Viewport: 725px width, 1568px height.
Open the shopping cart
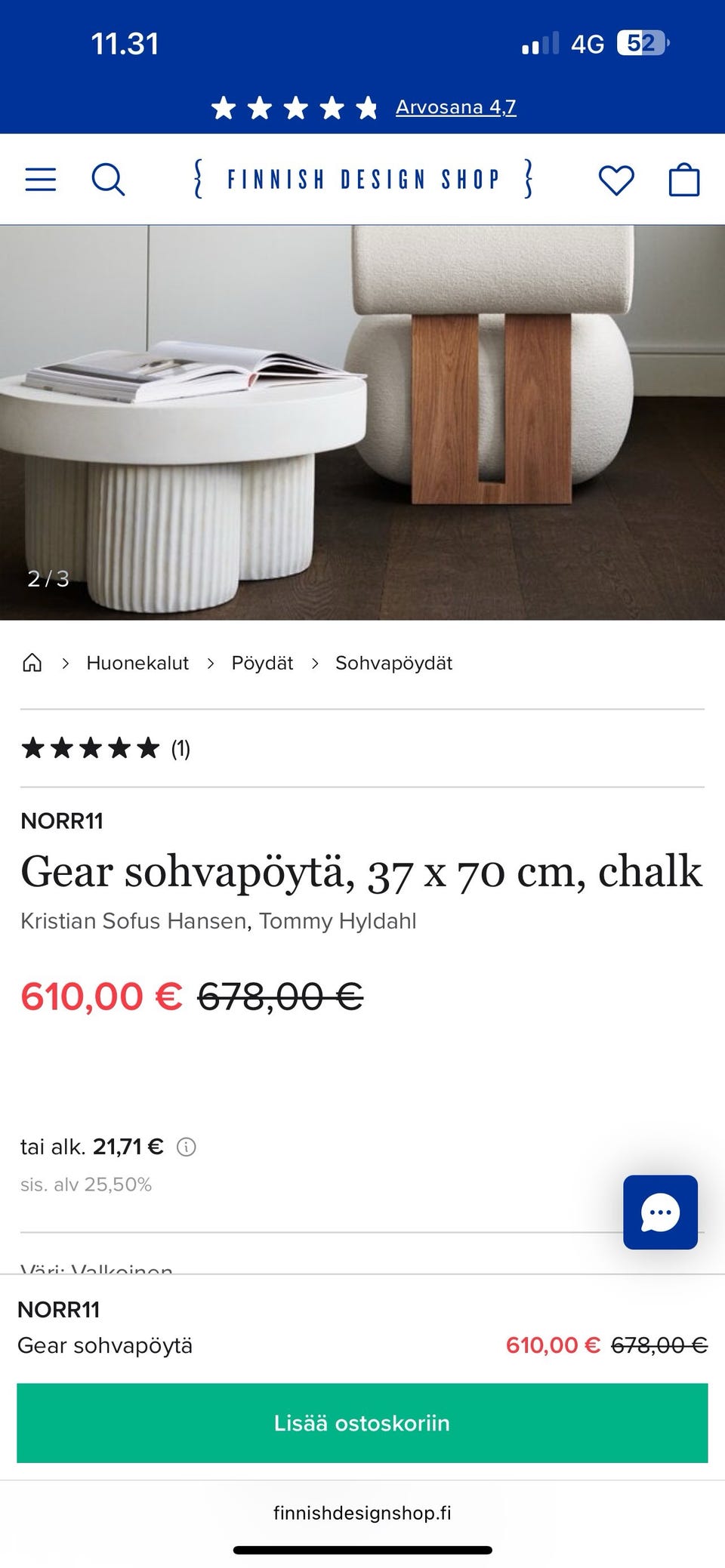click(x=682, y=179)
